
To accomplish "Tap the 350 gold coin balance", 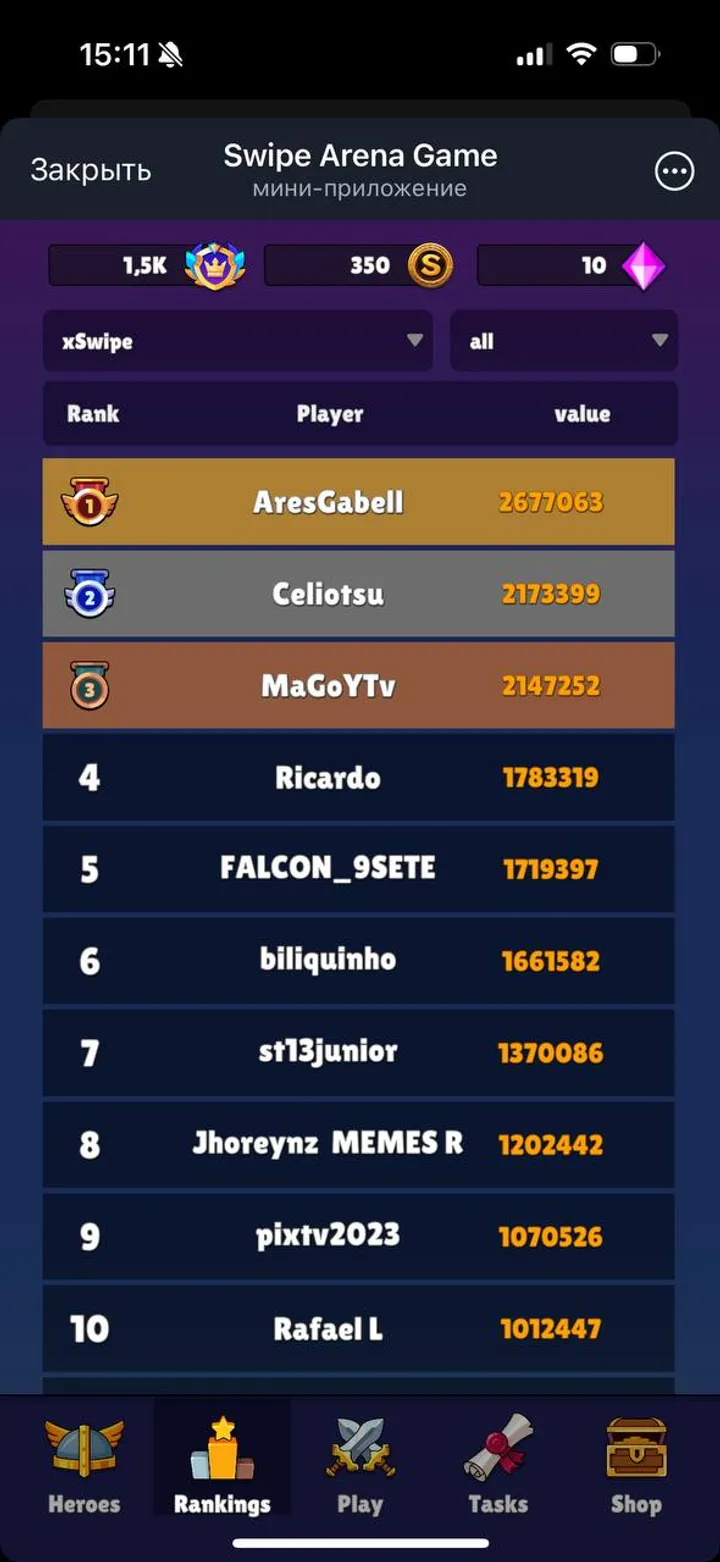I will pyautogui.click(x=358, y=265).
